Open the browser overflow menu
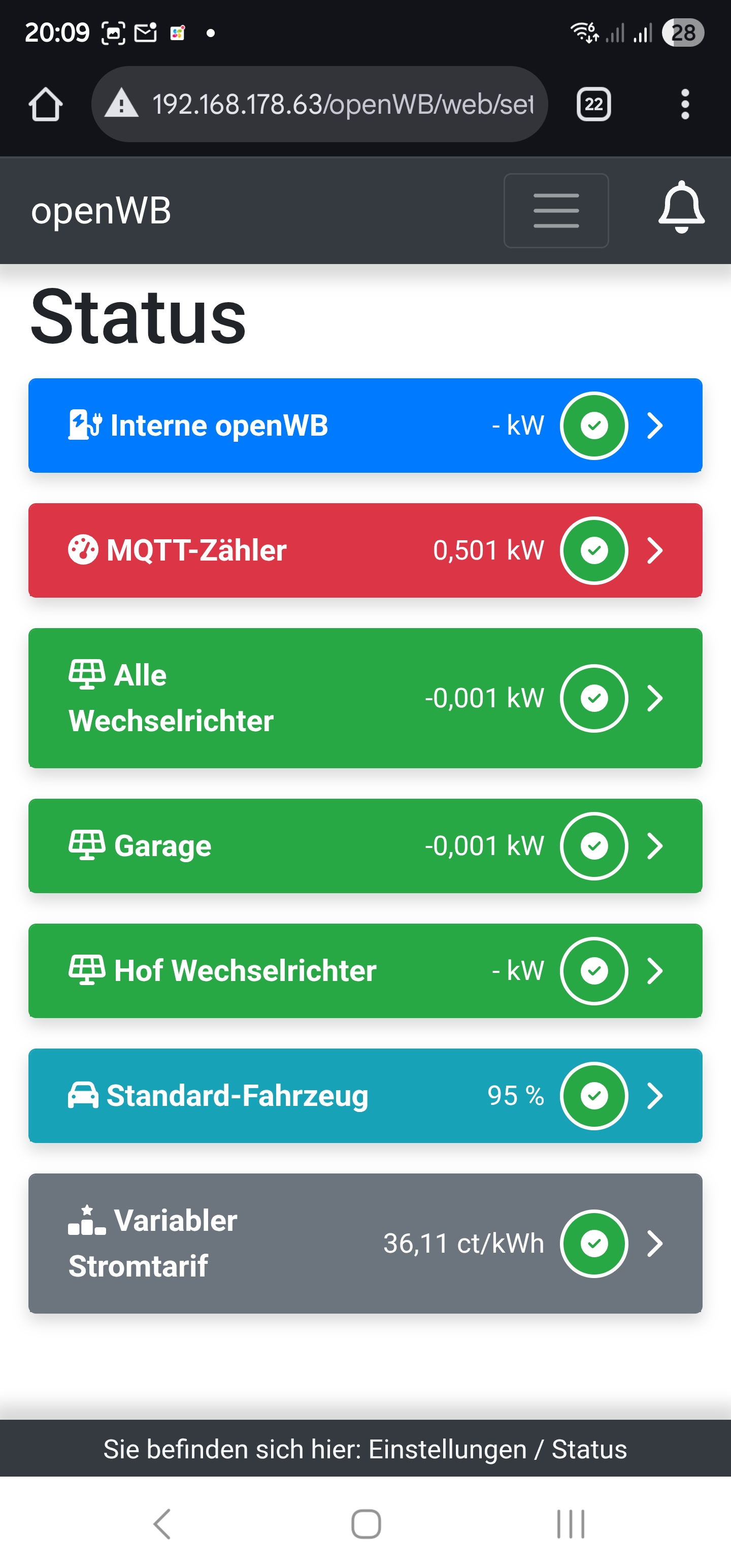This screenshot has height=1568, width=731. (685, 104)
